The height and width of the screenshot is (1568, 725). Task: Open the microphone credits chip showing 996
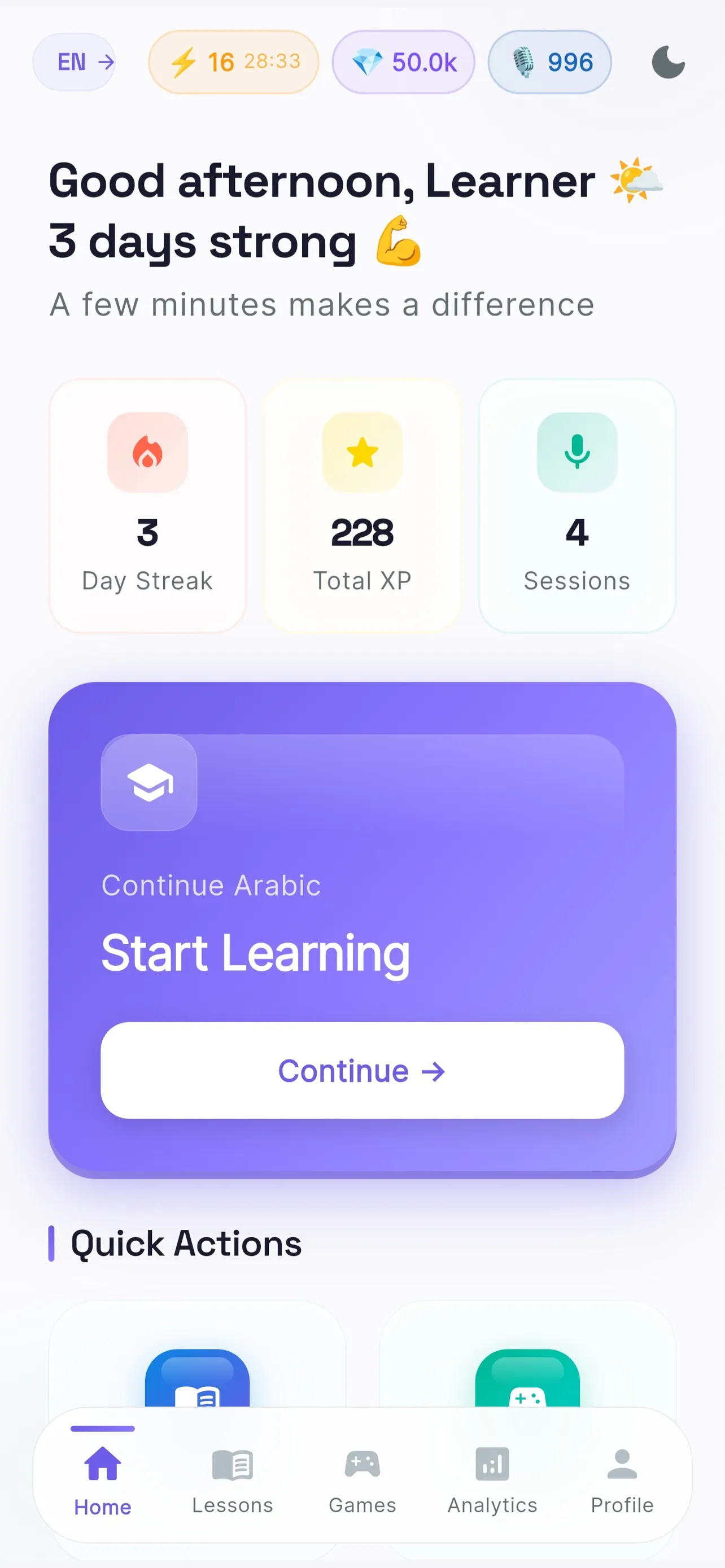click(x=551, y=62)
